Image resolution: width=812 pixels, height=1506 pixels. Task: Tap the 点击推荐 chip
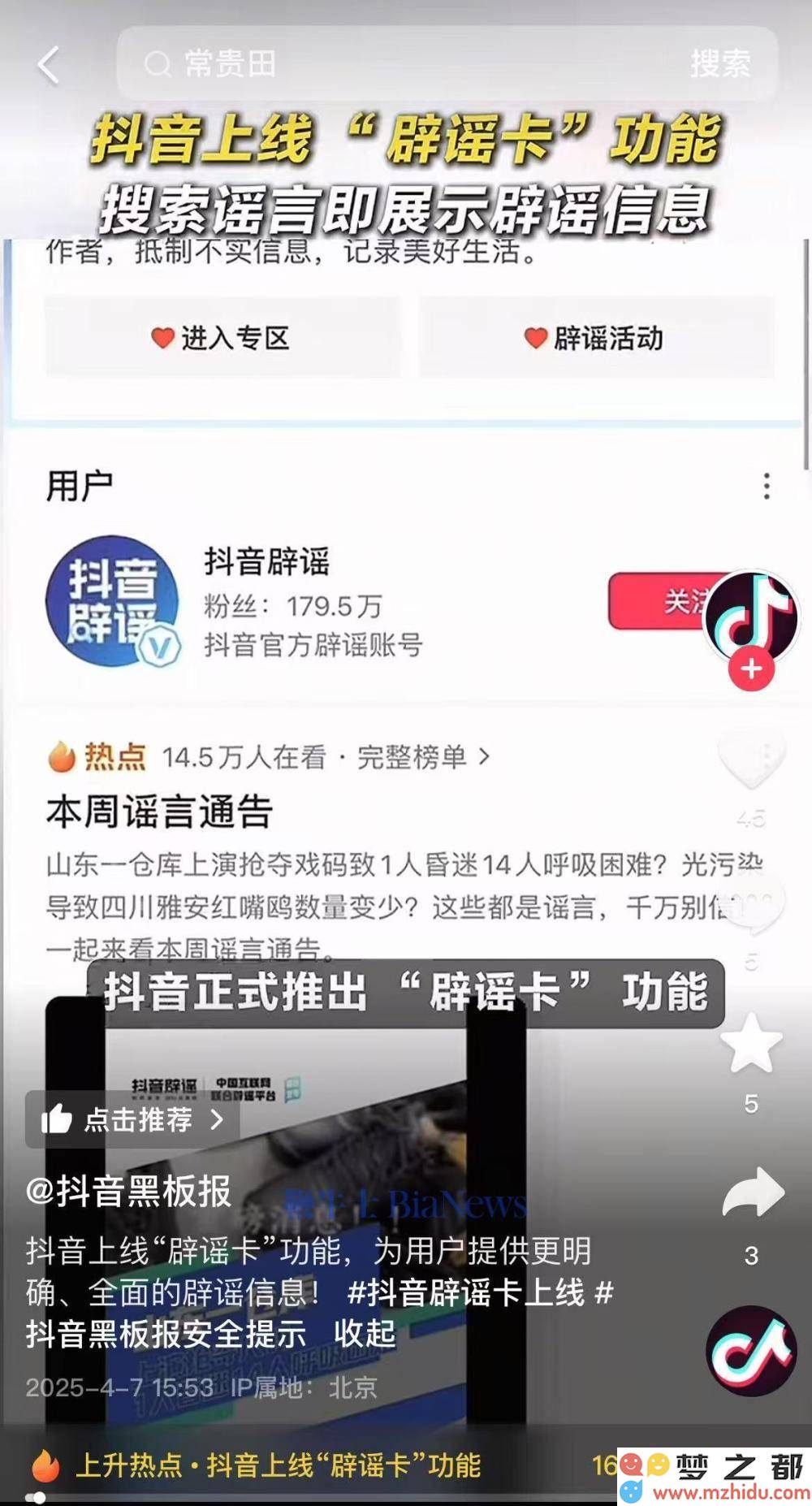133,1119
